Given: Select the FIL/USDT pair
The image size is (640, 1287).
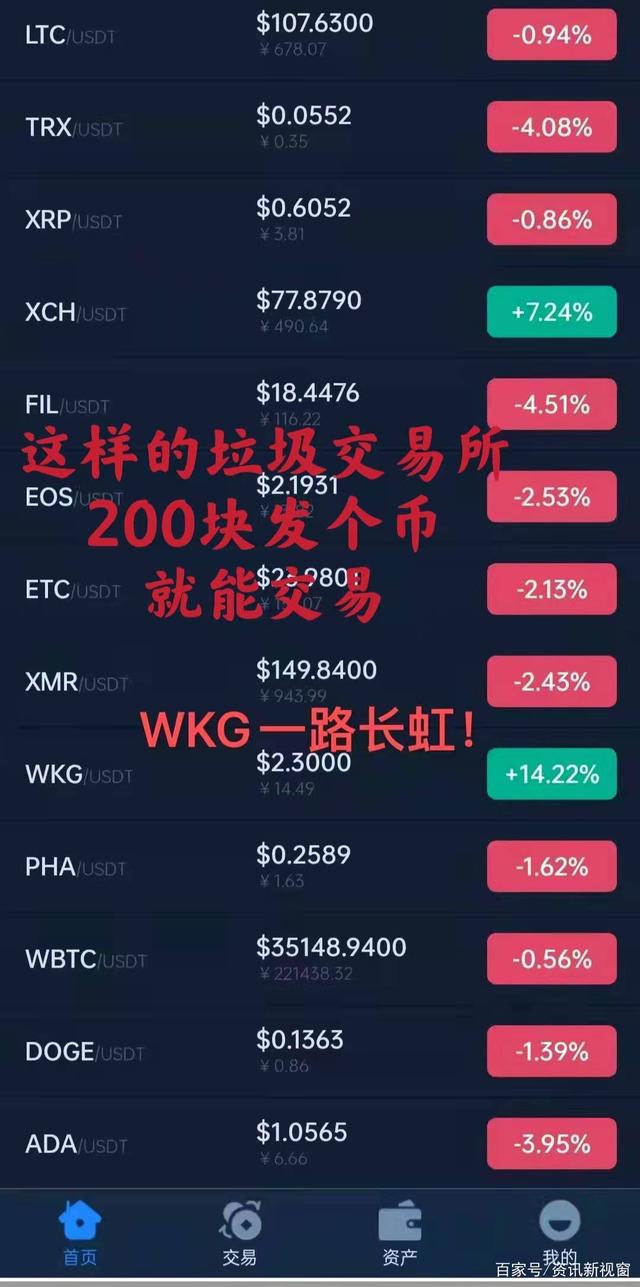Looking at the screenshot, I should (x=68, y=405).
